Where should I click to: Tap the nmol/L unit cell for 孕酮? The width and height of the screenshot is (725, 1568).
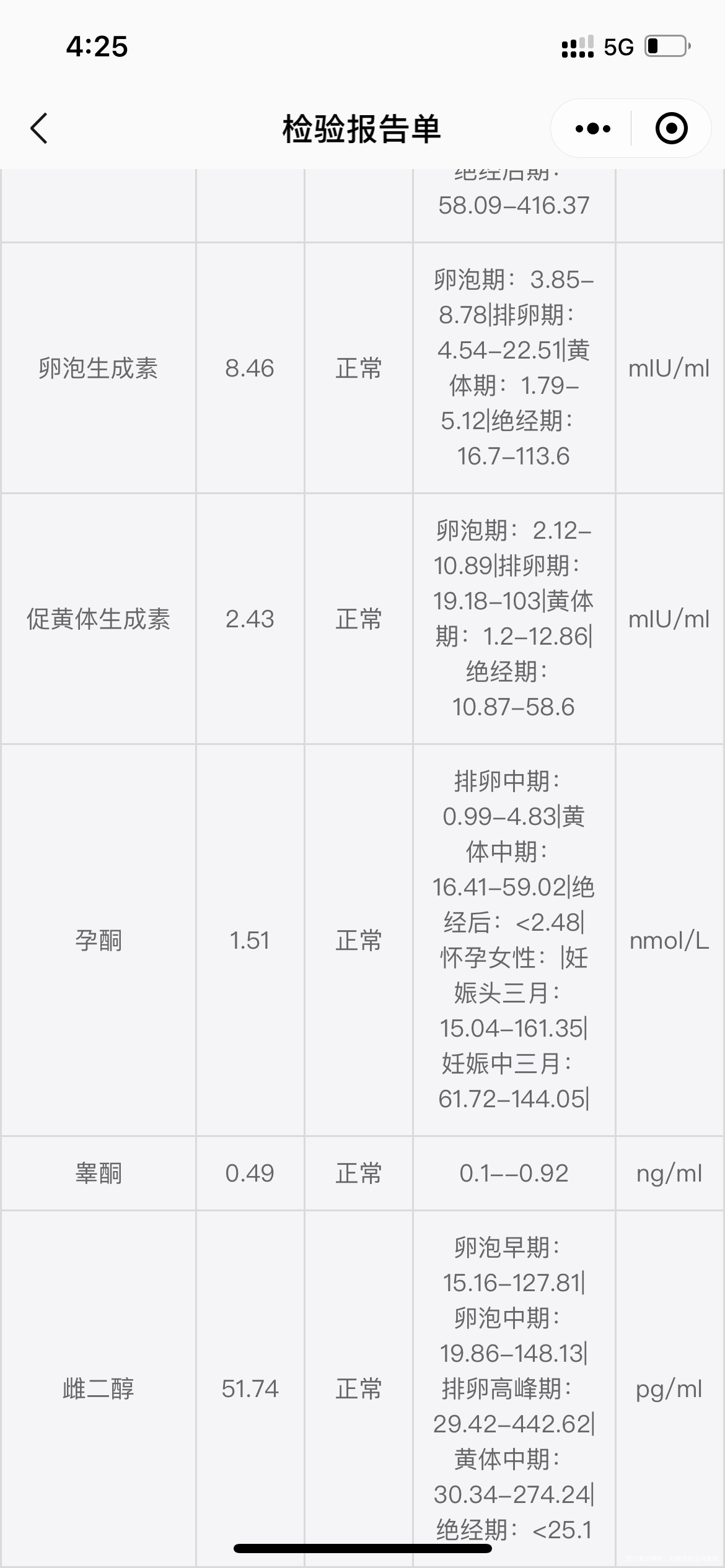point(668,940)
